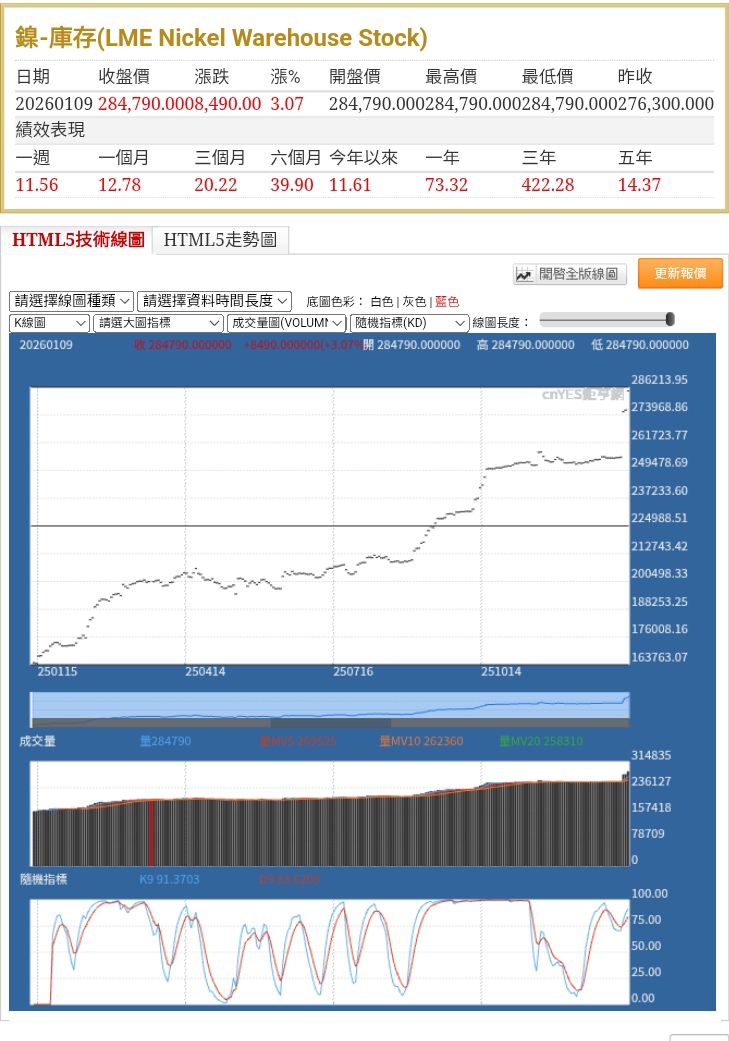Refresh quotes with the 更新報價 button

[680, 274]
